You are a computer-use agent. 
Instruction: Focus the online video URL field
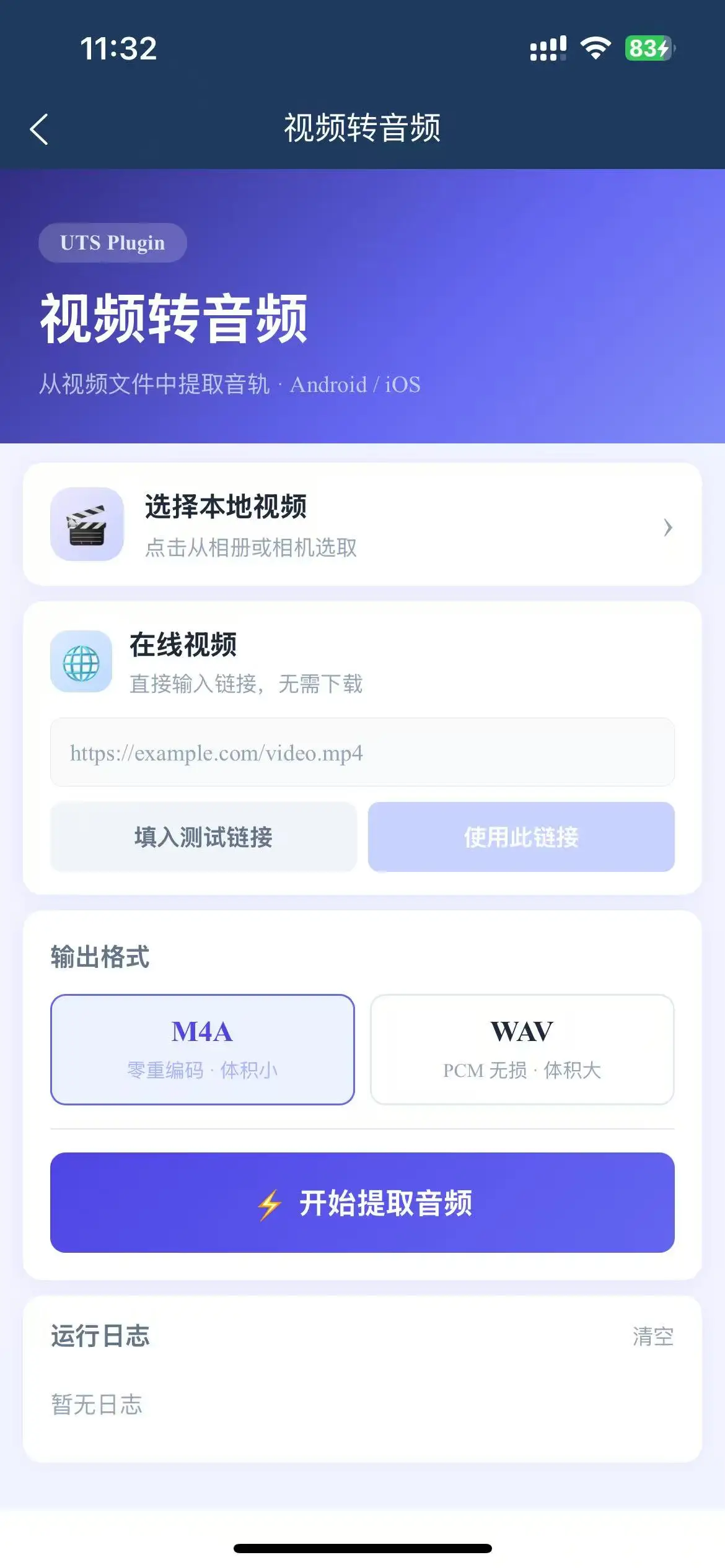(x=362, y=752)
